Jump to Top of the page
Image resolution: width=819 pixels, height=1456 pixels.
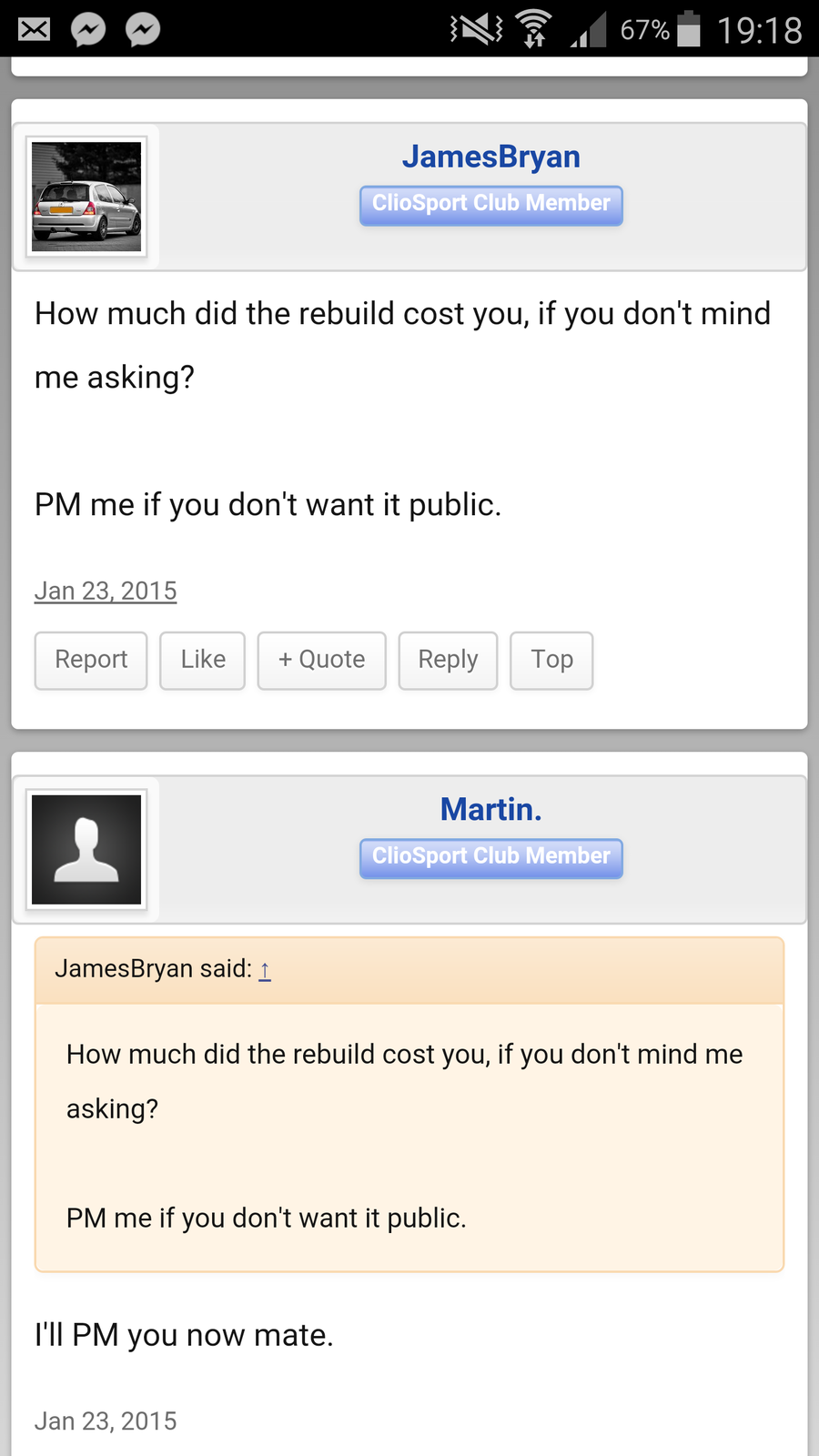(551, 660)
